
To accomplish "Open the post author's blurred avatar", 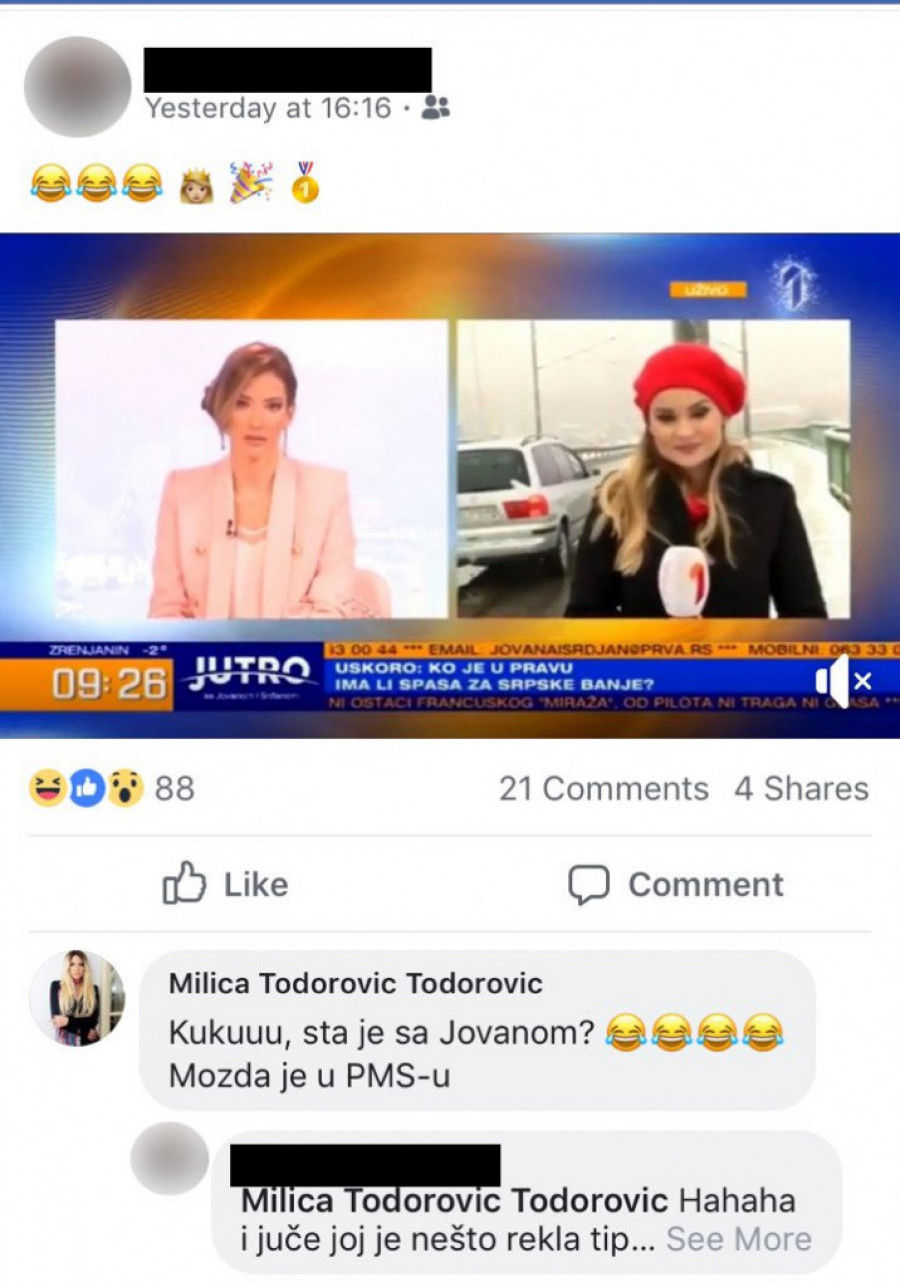I will coord(77,87).
